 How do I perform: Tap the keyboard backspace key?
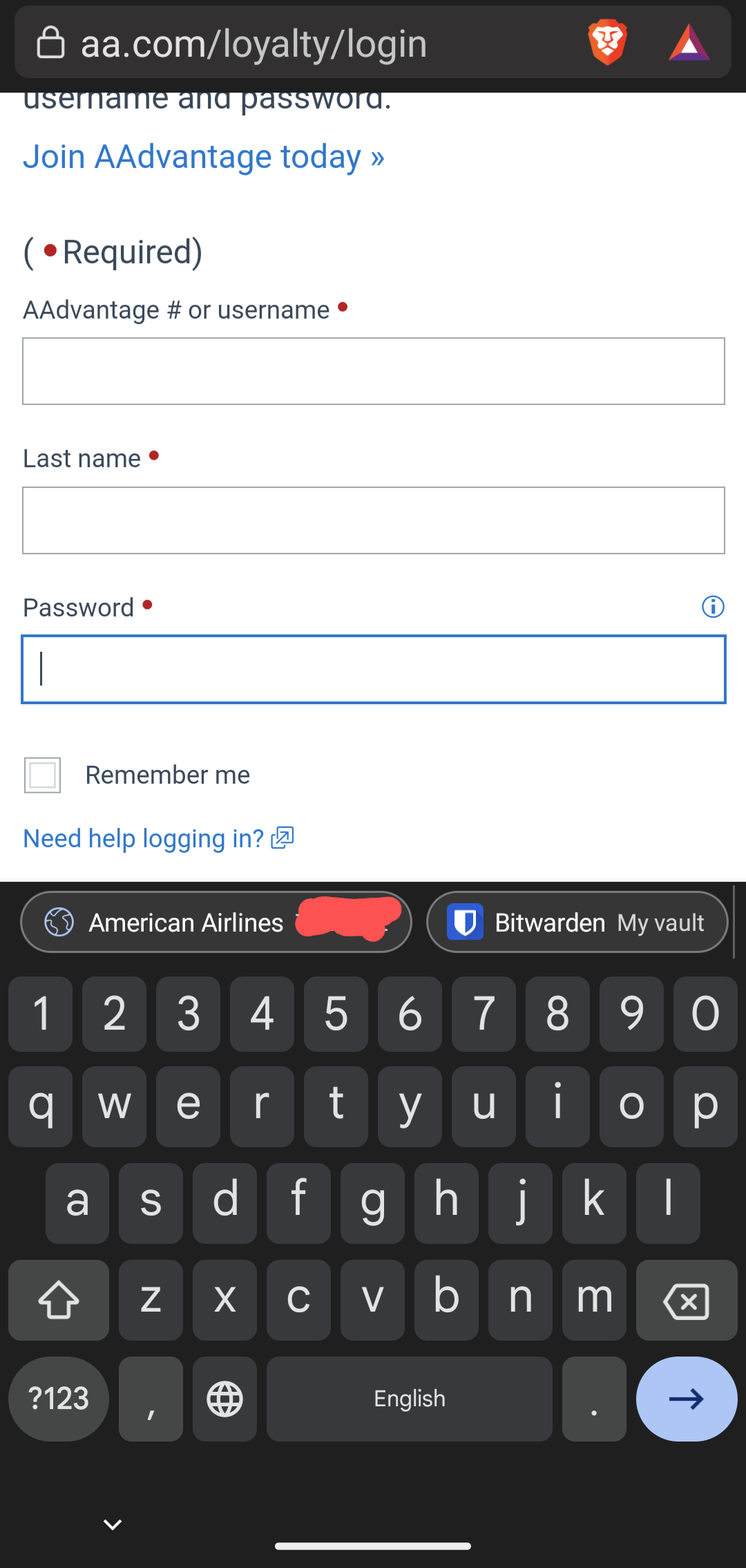pyautogui.click(x=686, y=1300)
